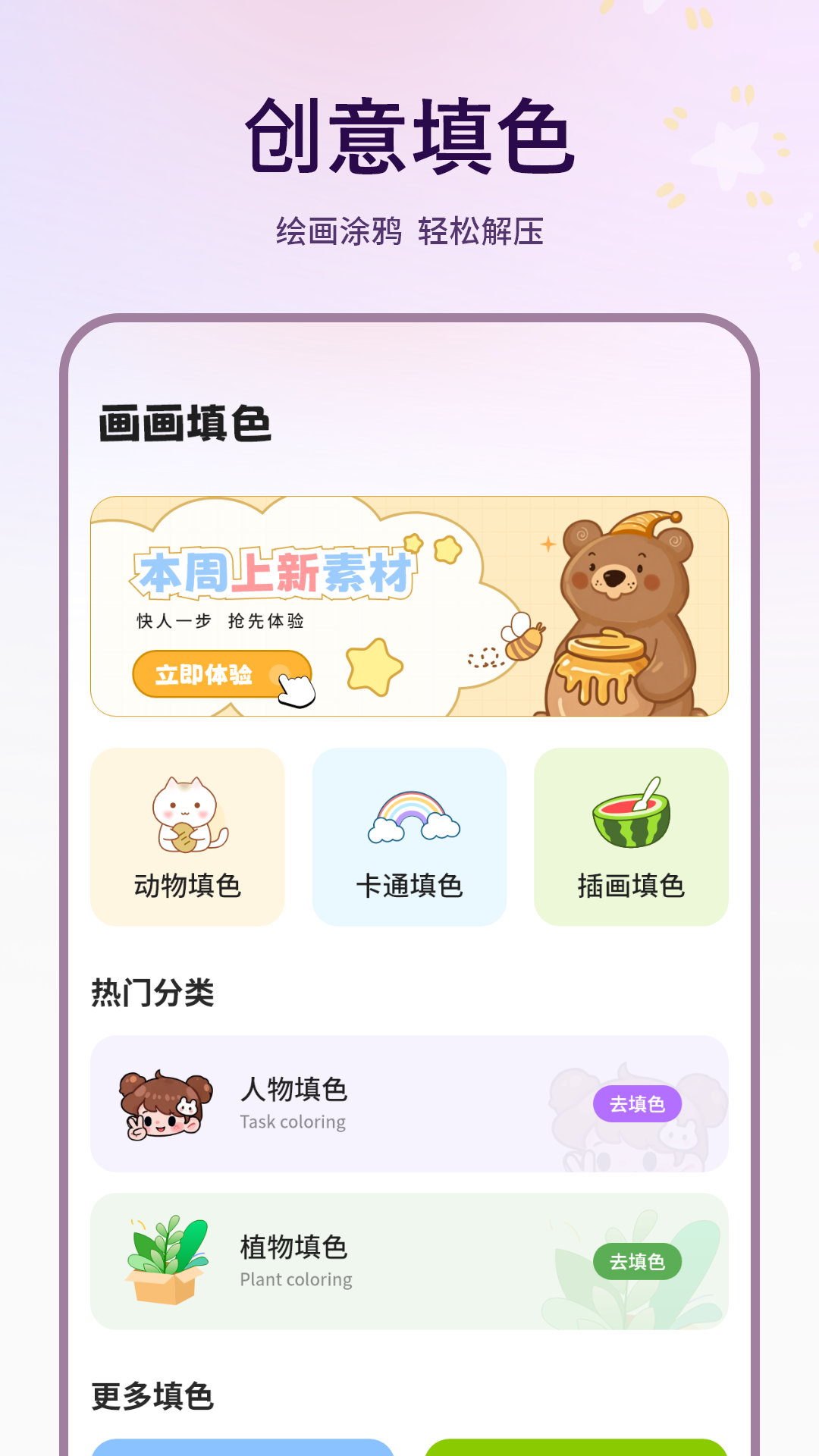Tap the 本周上新素材 promotional banner
The height and width of the screenshot is (1456, 819).
click(x=409, y=604)
